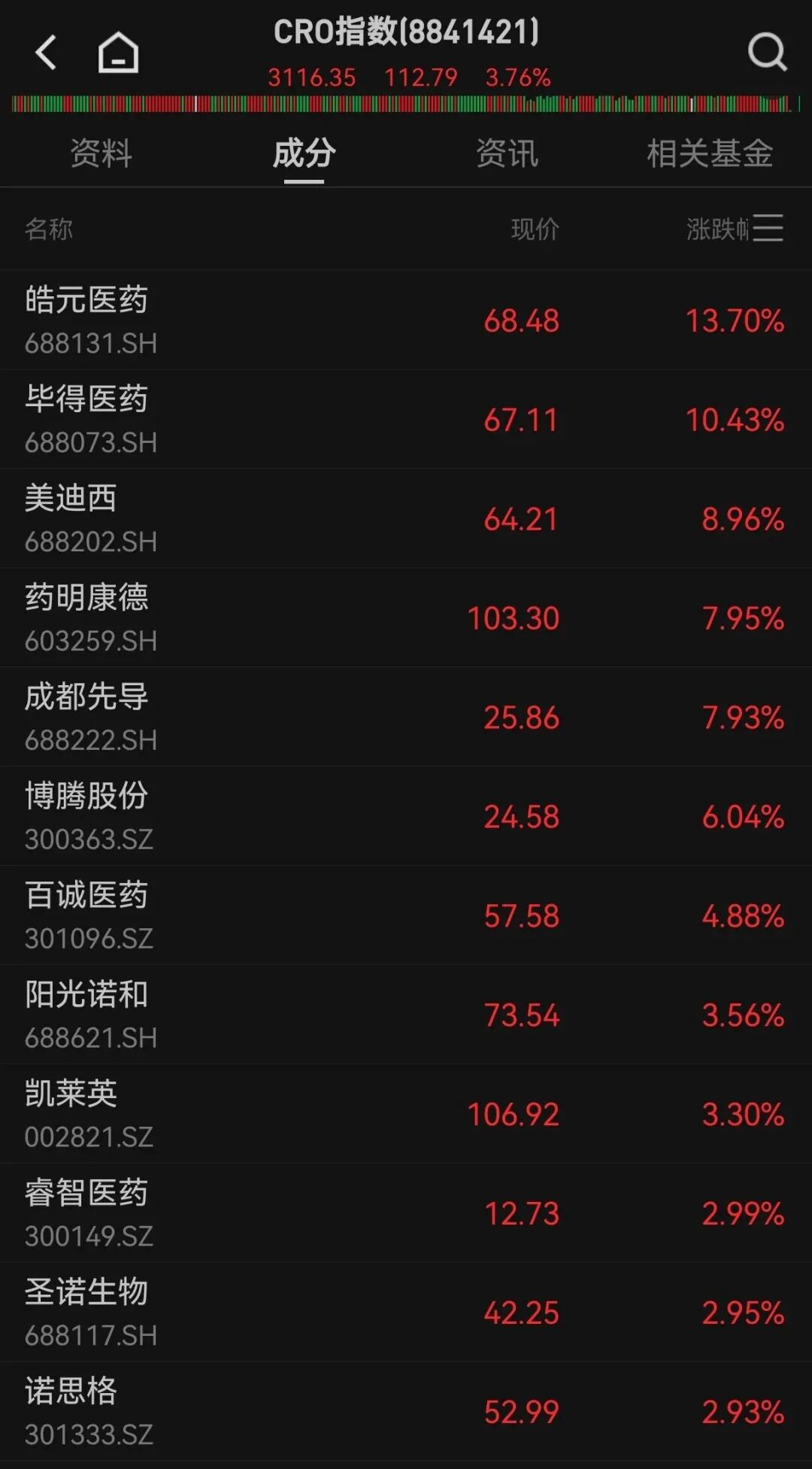Go back to the previous page
This screenshot has height=1469, width=812.
(x=46, y=53)
